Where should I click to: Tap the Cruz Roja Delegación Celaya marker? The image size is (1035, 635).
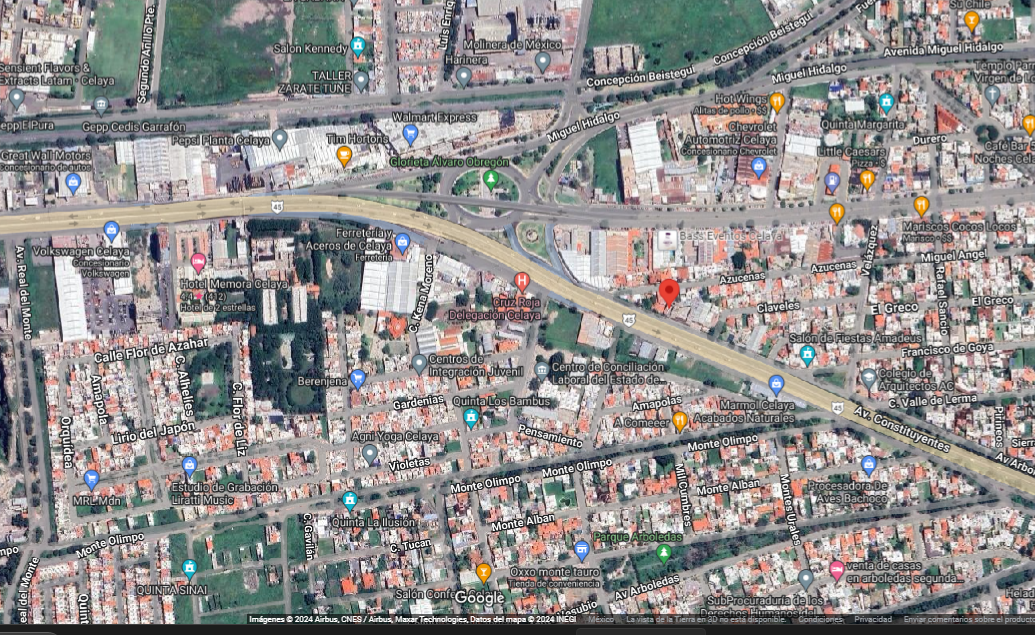click(x=521, y=283)
